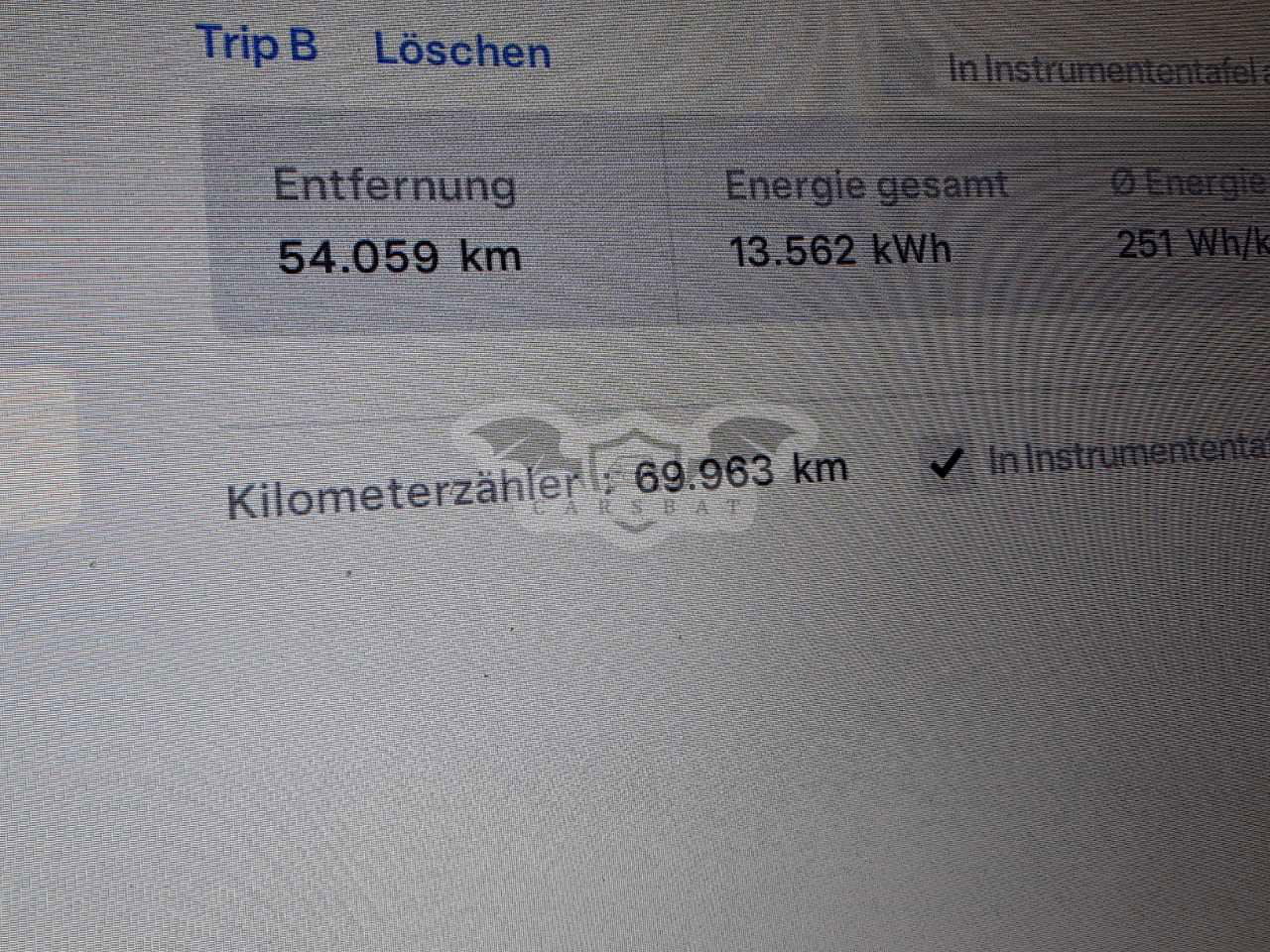Rename Trip B
The width and height of the screenshot is (1270, 952).
[x=258, y=44]
